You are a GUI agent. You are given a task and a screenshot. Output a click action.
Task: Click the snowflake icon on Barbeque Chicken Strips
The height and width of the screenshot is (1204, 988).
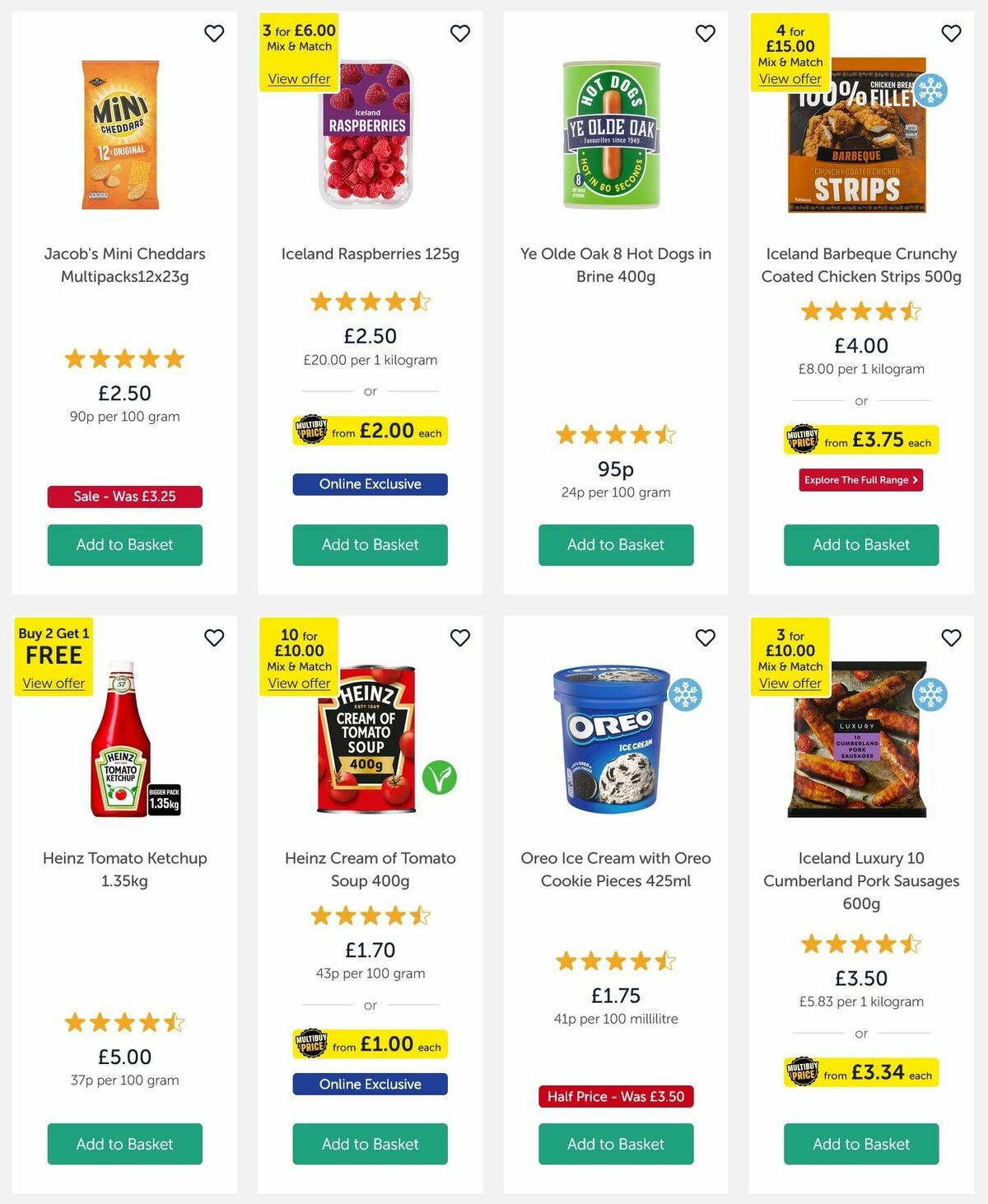930,91
